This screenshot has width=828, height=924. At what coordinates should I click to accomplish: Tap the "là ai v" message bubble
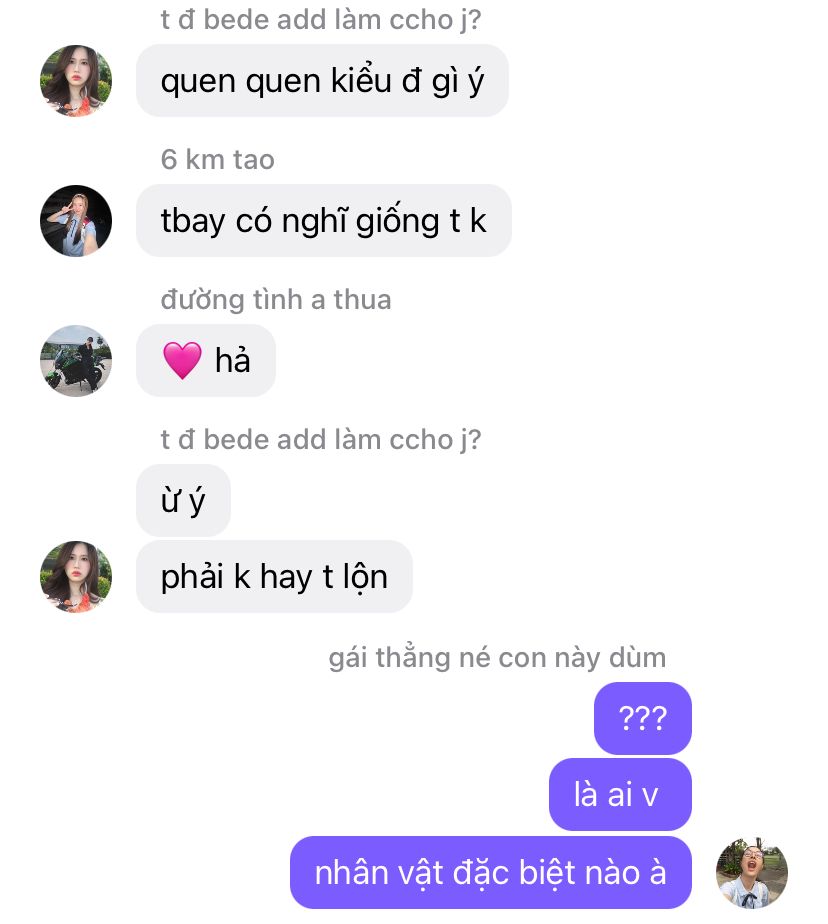coord(620,795)
